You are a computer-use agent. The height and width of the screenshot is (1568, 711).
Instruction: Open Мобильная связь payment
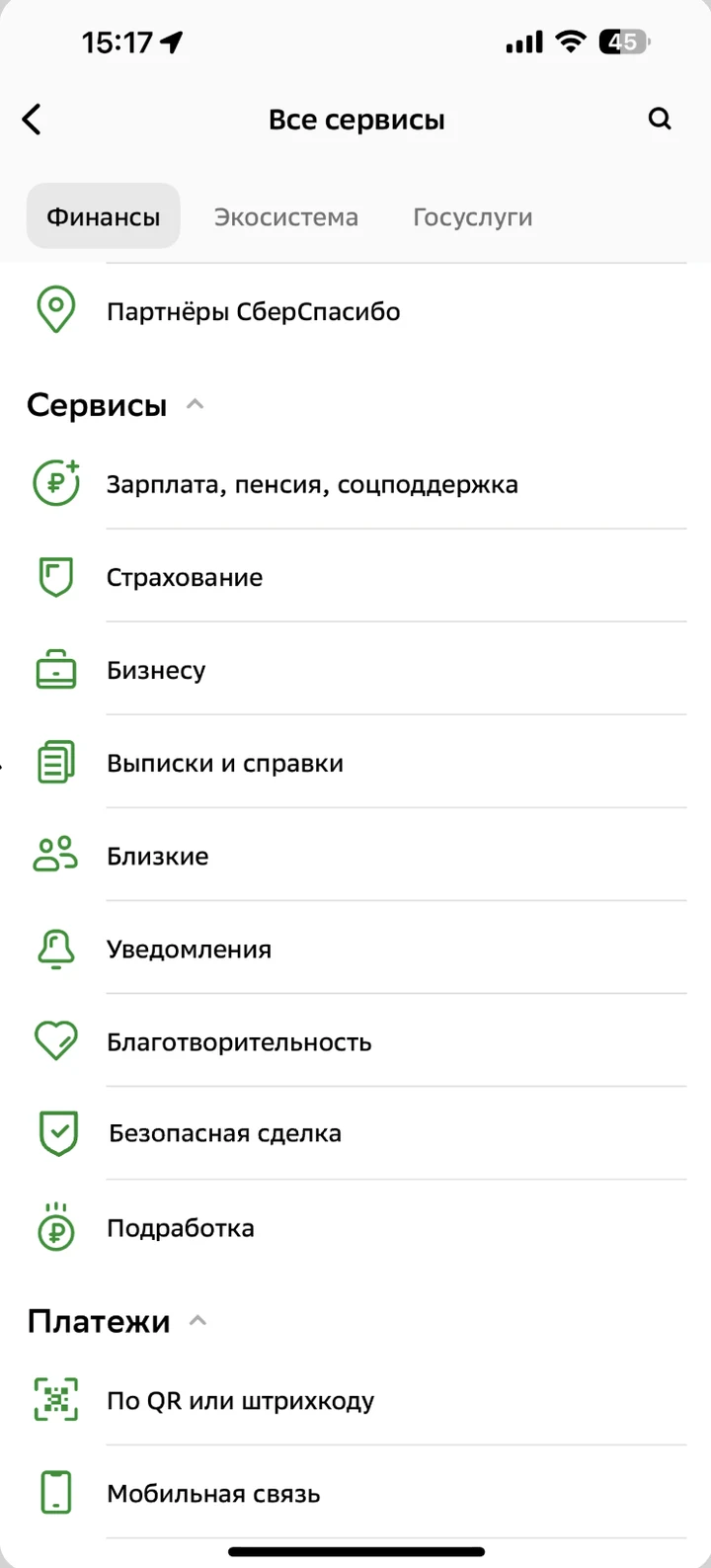(355, 1493)
